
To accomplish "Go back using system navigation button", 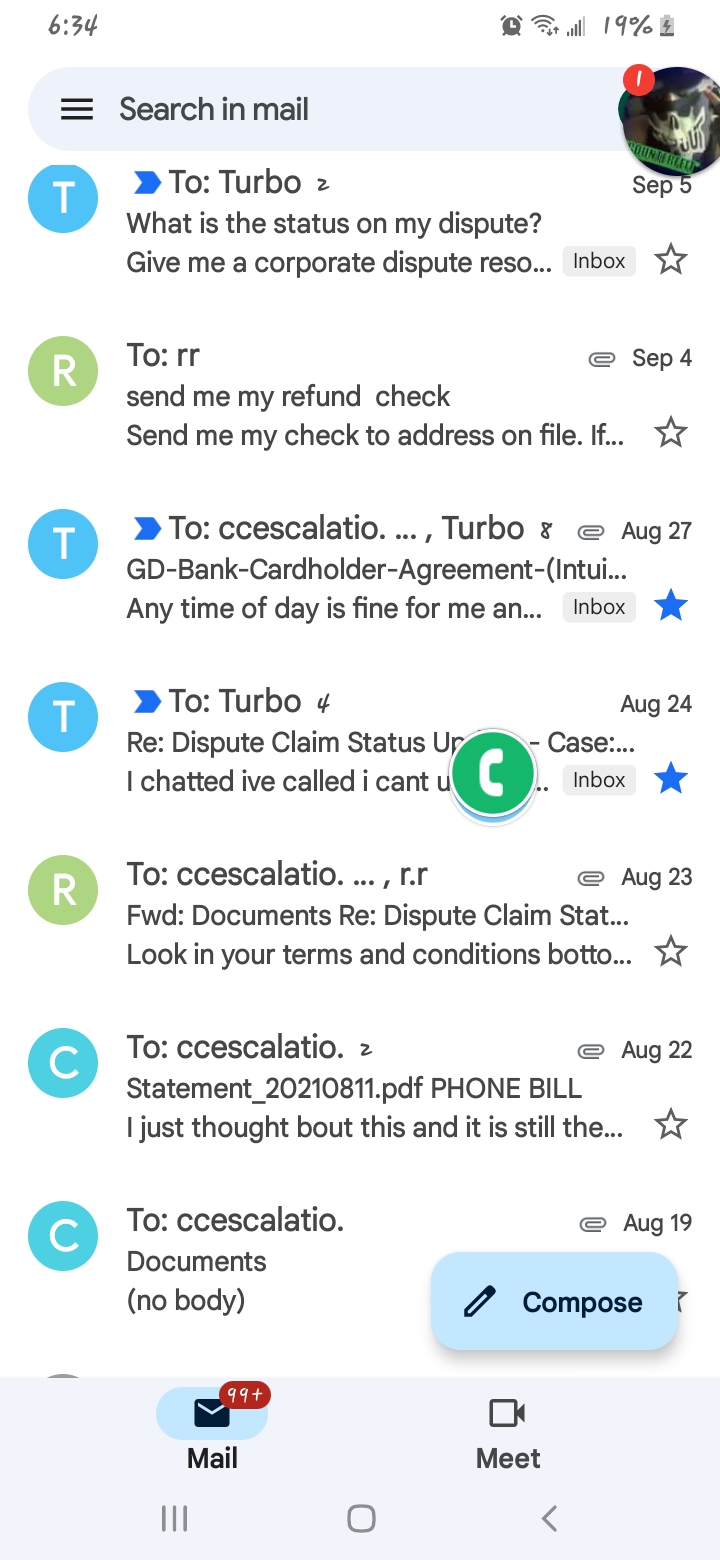I will click(548, 1518).
